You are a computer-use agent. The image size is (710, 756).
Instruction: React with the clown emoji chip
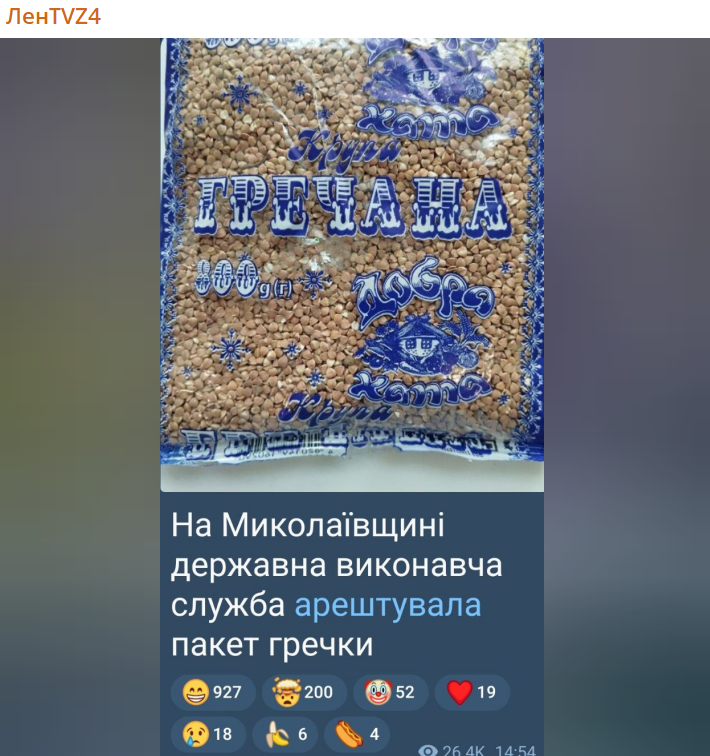pos(390,692)
